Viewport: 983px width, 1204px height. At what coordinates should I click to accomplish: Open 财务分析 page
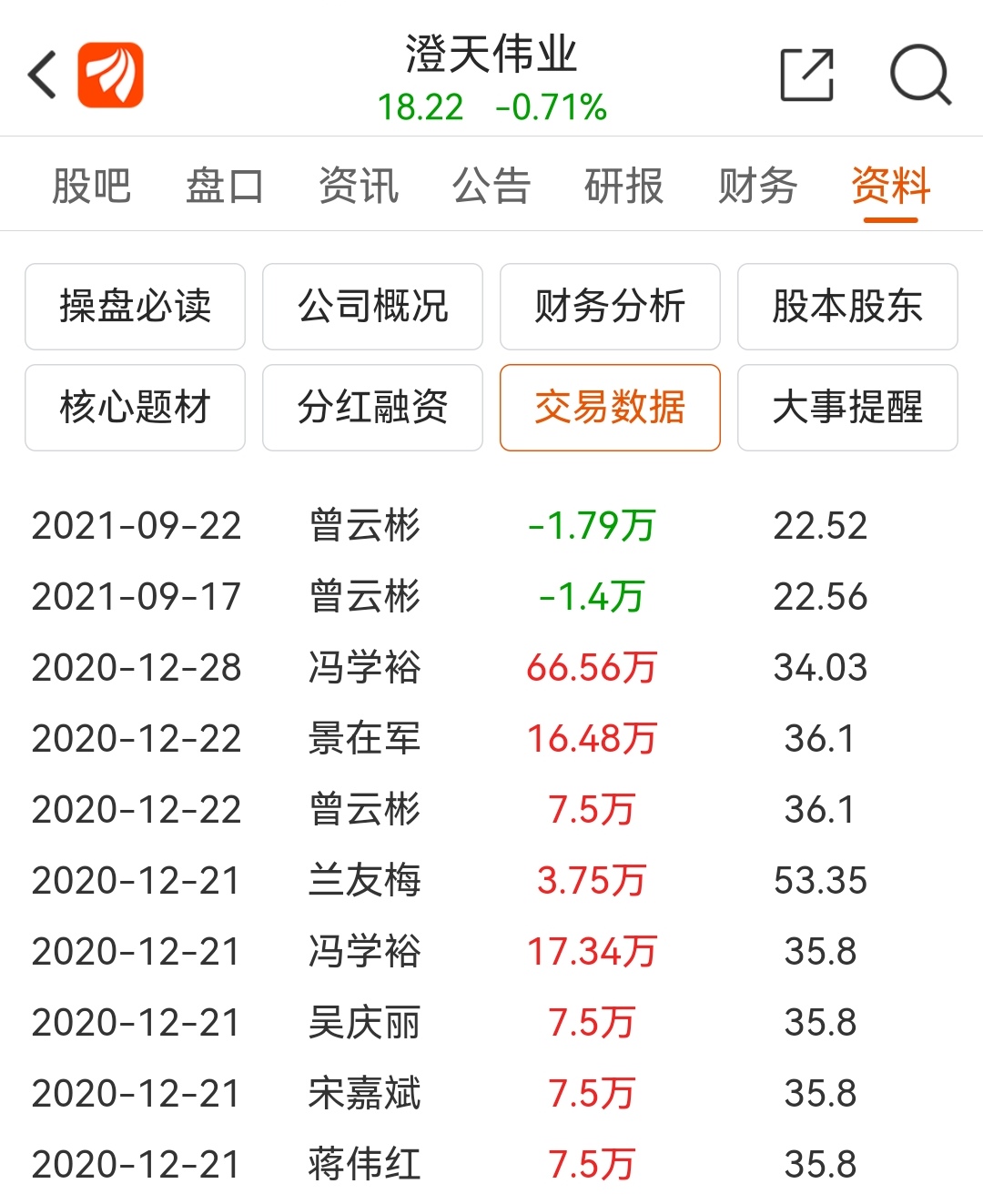(x=610, y=307)
